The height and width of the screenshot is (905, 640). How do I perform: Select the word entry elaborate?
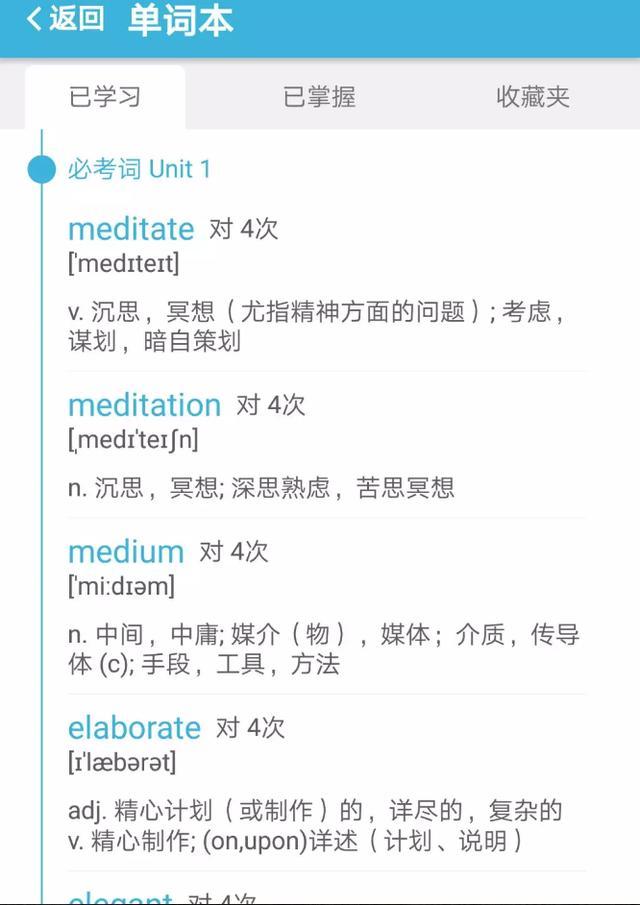(134, 728)
